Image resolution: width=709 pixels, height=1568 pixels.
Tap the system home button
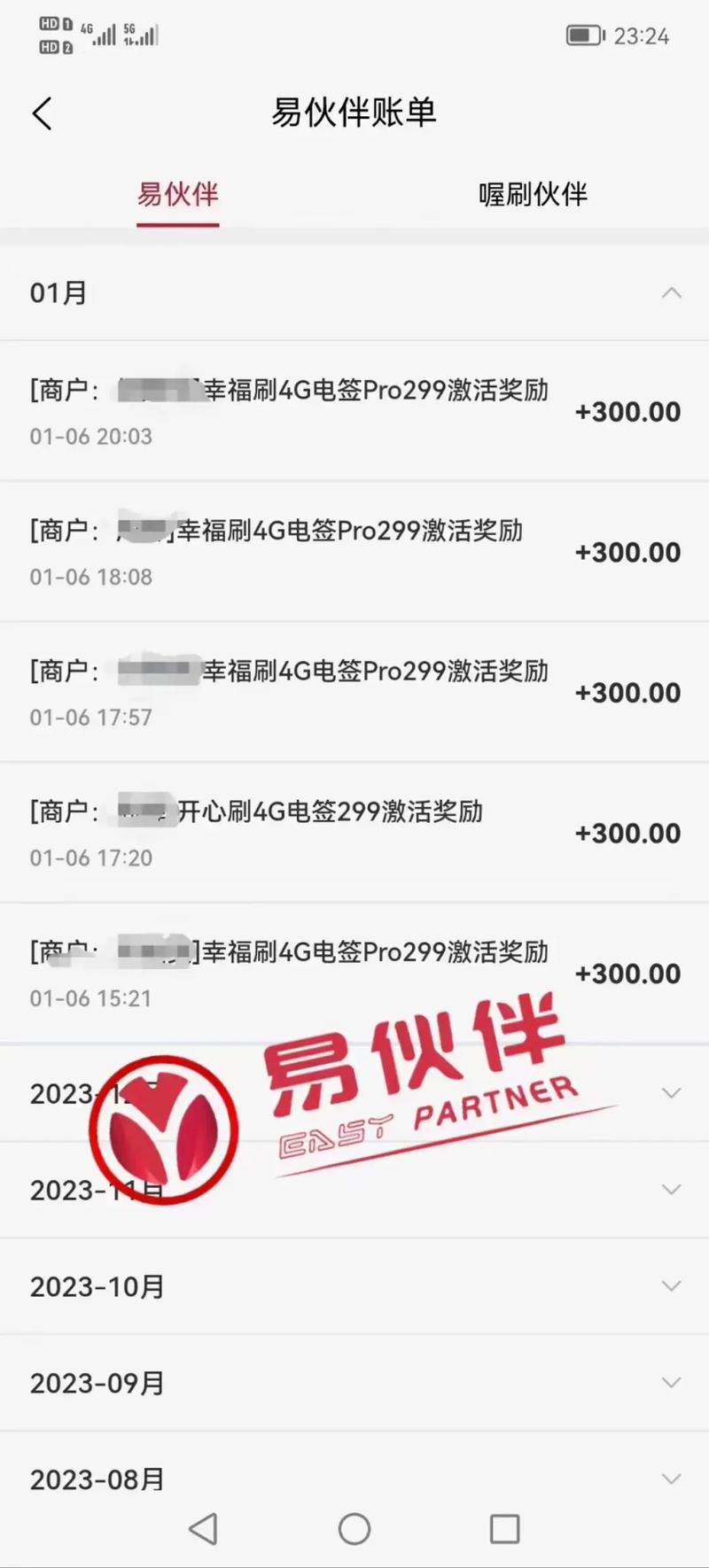point(354,1528)
